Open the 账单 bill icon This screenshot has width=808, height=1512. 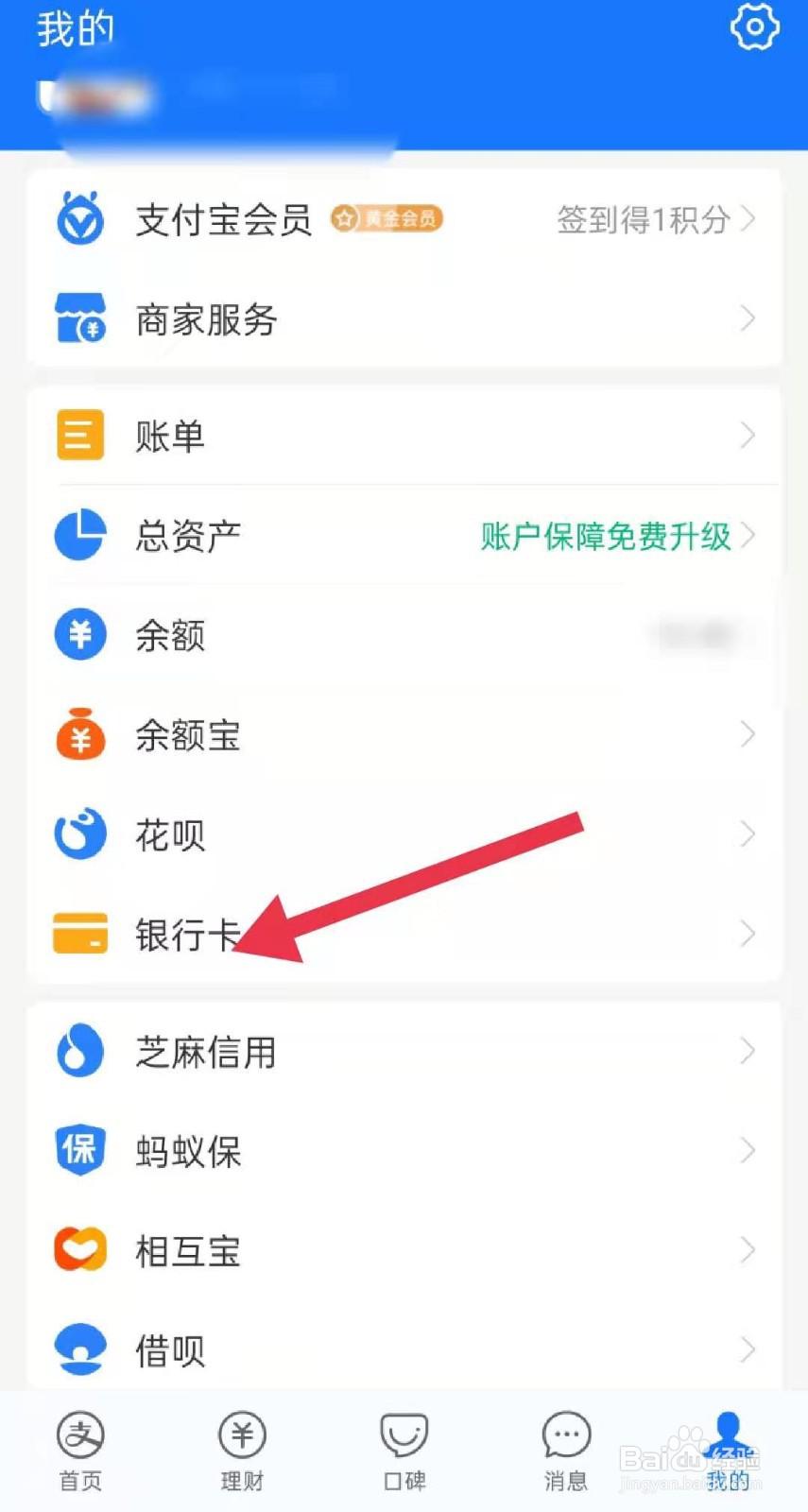tap(79, 435)
